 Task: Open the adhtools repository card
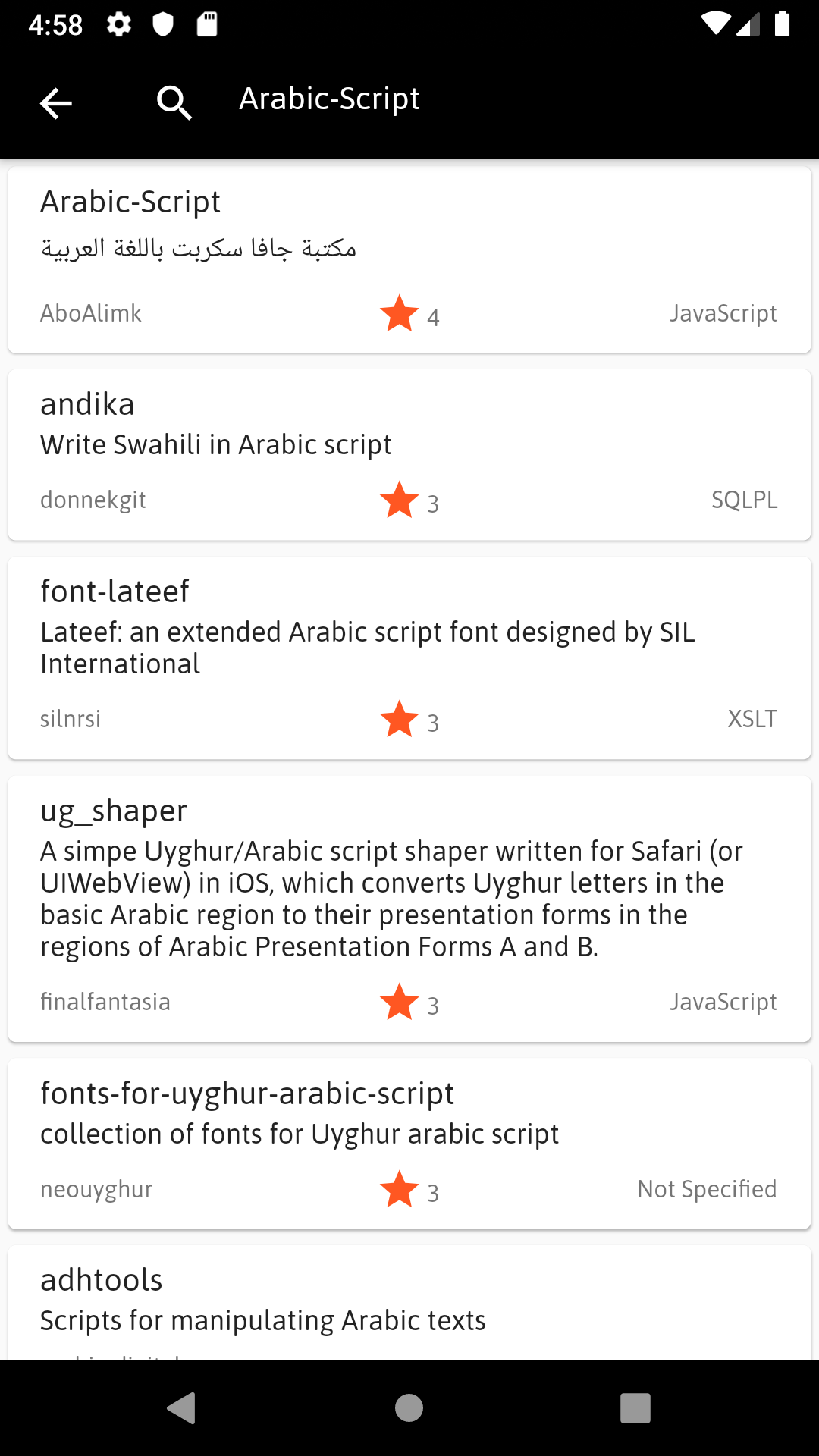(x=409, y=1303)
